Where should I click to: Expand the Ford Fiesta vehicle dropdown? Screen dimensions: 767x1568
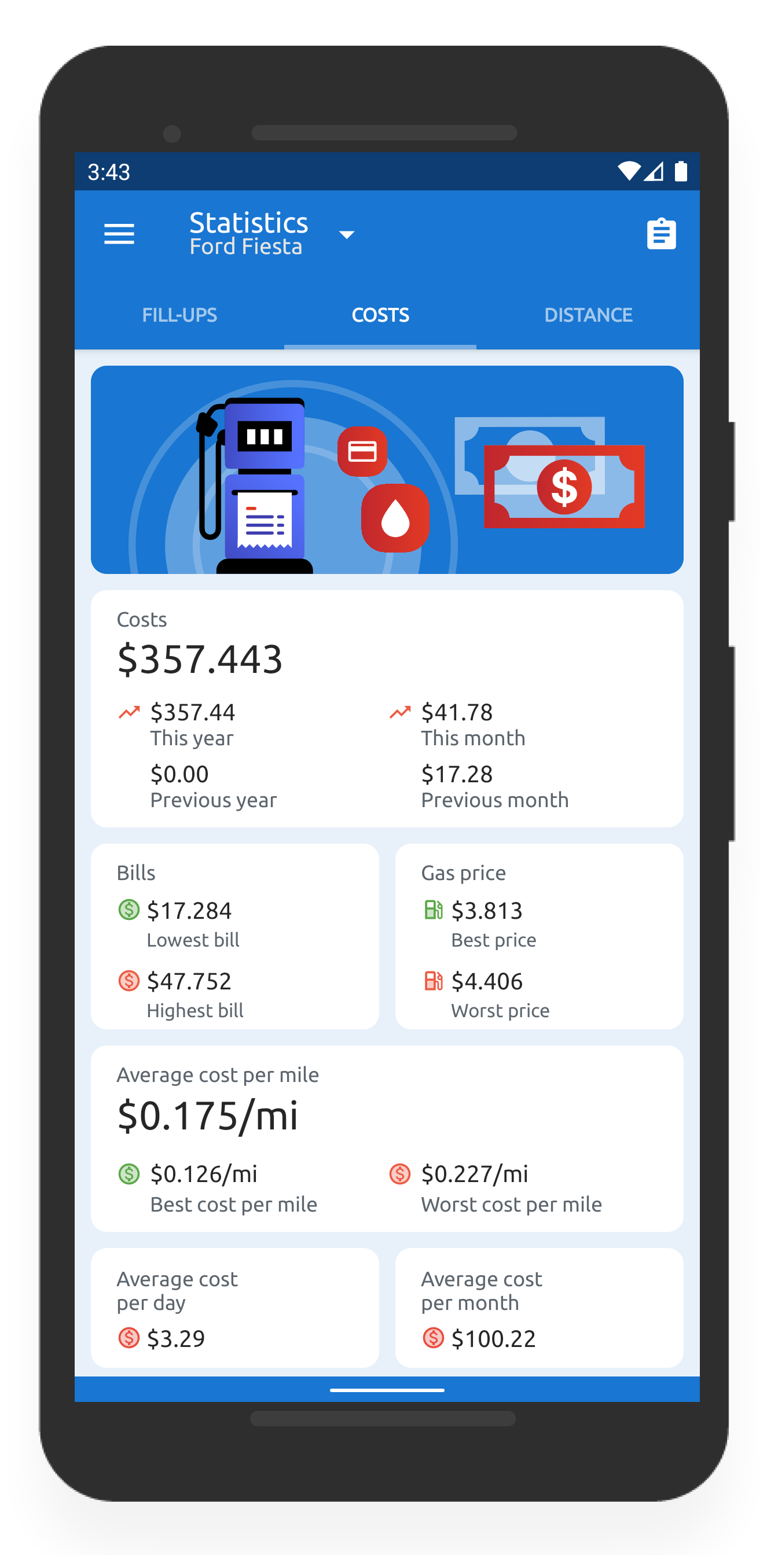point(347,235)
